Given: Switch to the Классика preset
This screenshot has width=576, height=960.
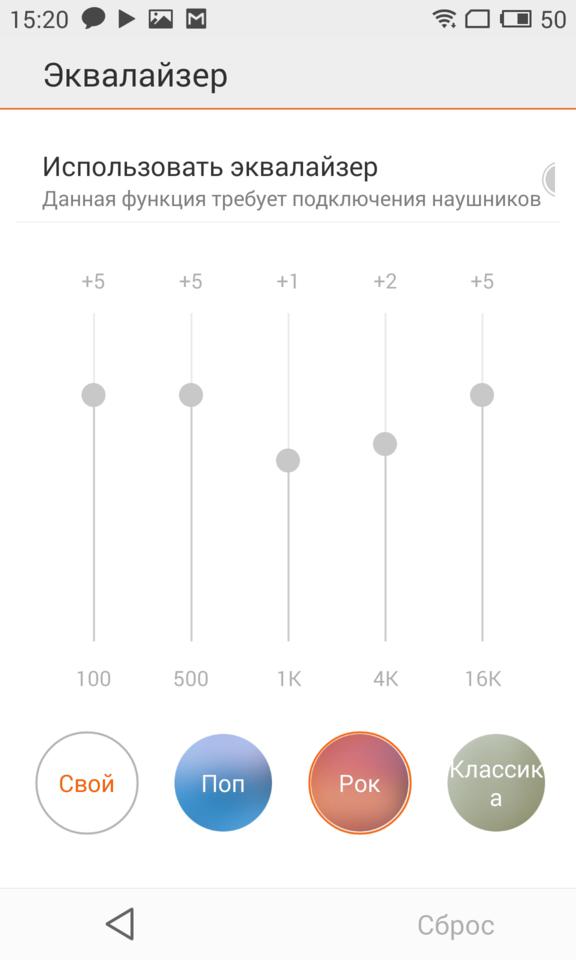Looking at the screenshot, I should coord(496,783).
